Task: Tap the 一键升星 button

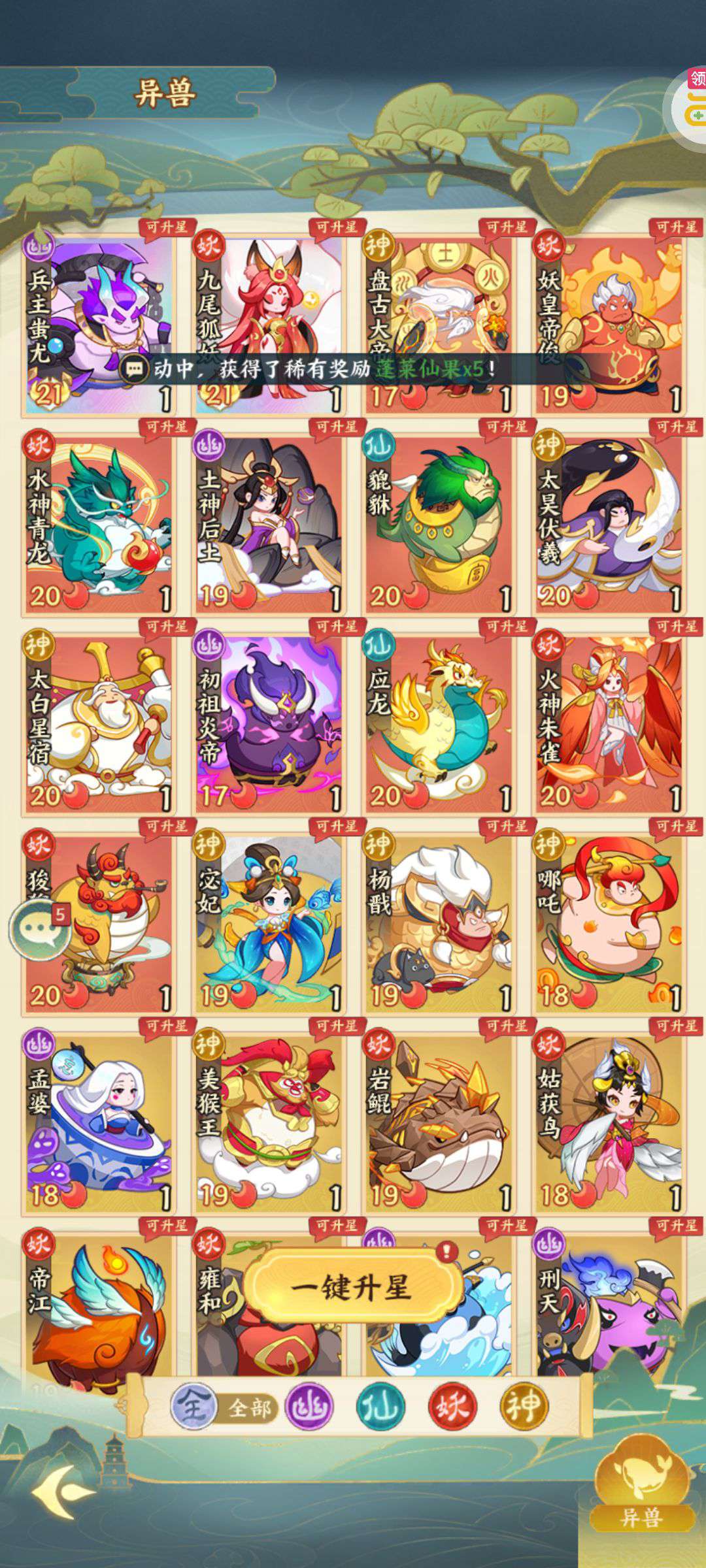Action: tap(352, 1288)
